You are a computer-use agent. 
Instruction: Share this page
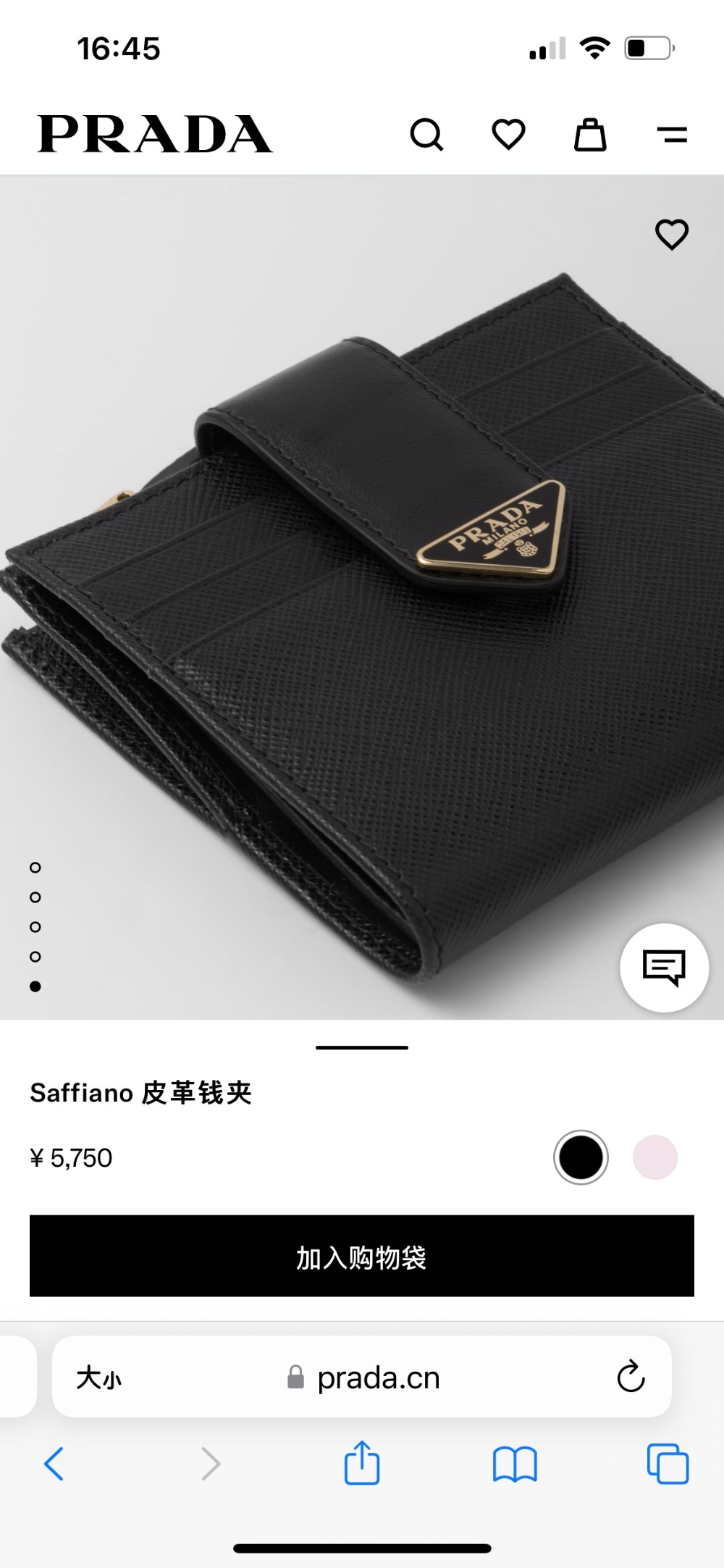click(x=361, y=1464)
